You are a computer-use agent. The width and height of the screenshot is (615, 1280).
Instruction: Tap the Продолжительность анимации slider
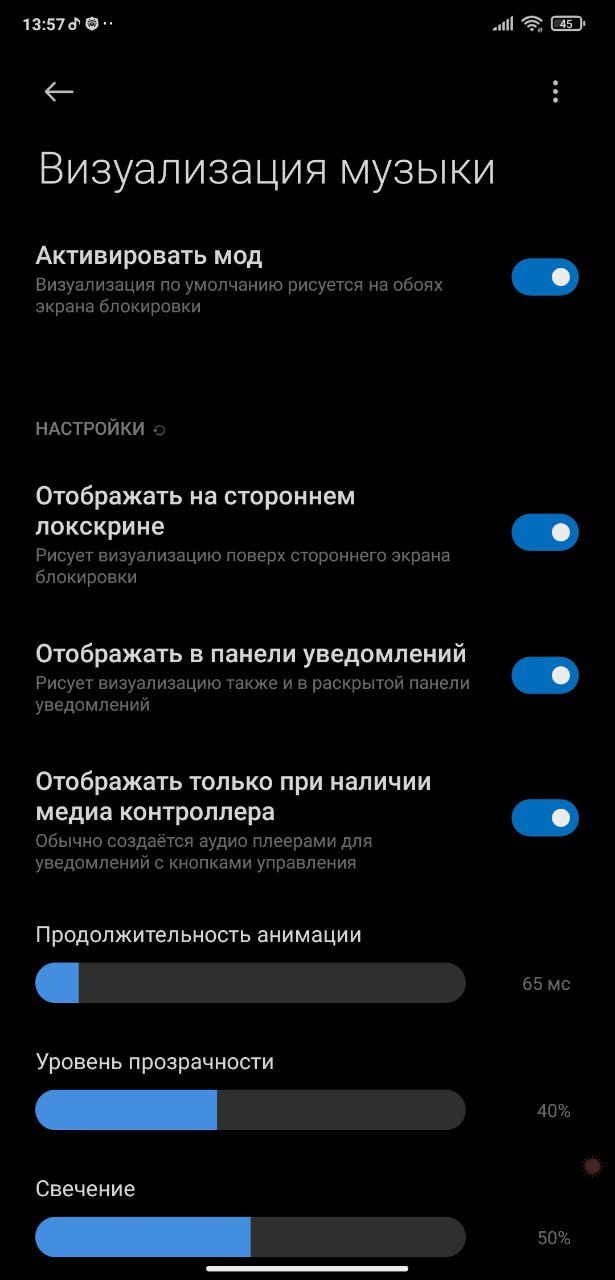click(x=250, y=983)
